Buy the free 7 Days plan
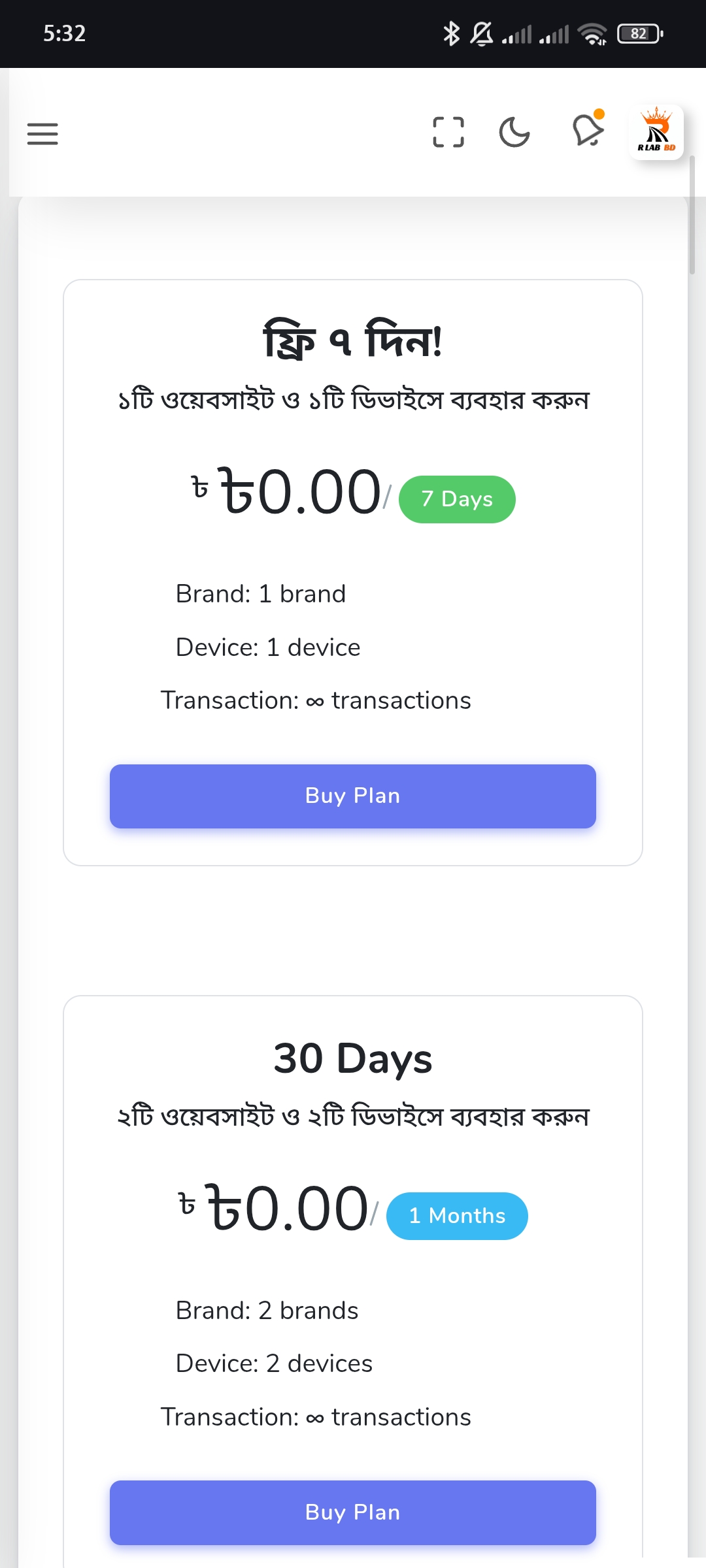 tap(353, 796)
